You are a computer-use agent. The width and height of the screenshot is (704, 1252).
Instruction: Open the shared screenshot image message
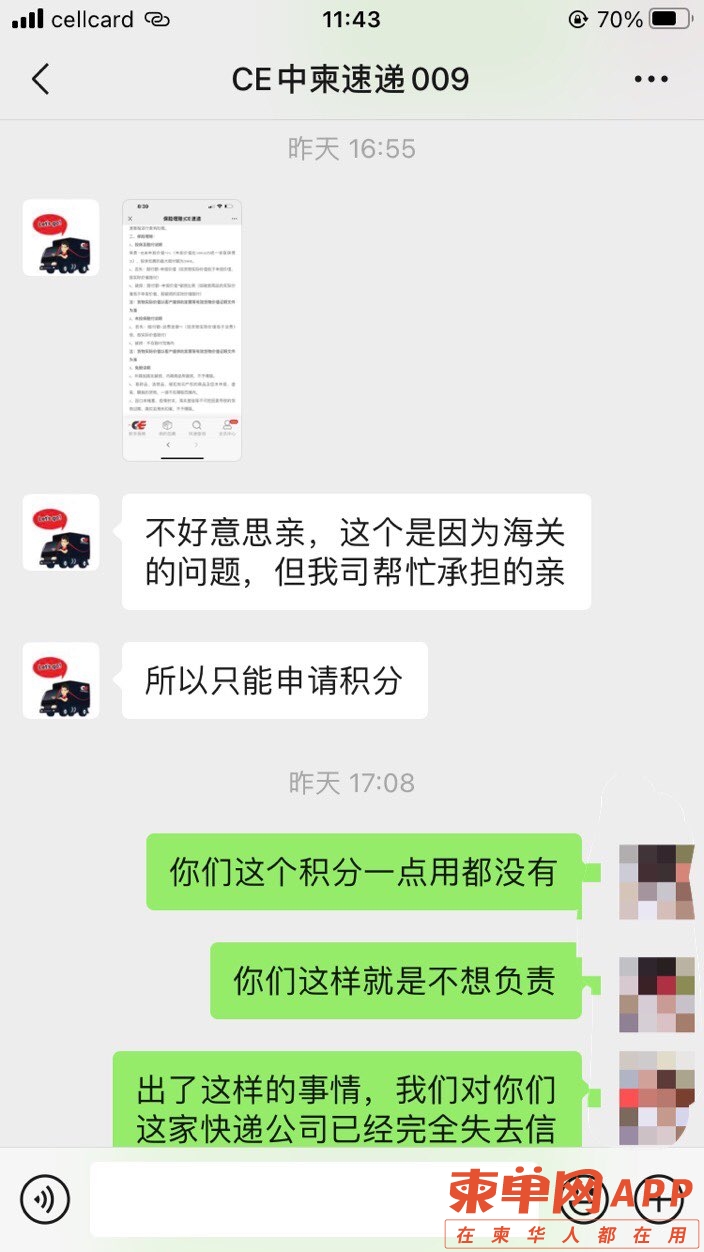click(x=182, y=330)
